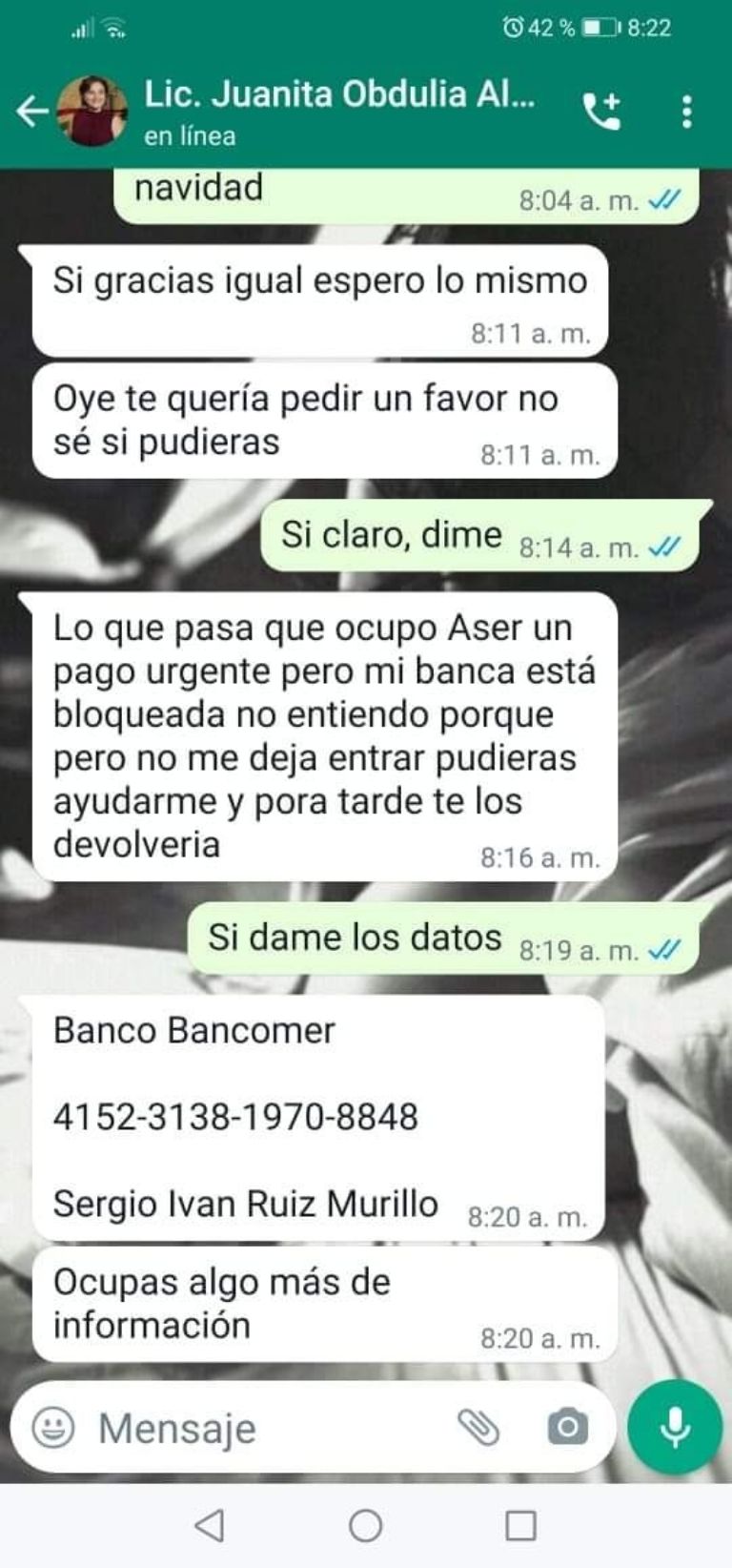
Task: Tap the system home button
Action: (366, 1526)
